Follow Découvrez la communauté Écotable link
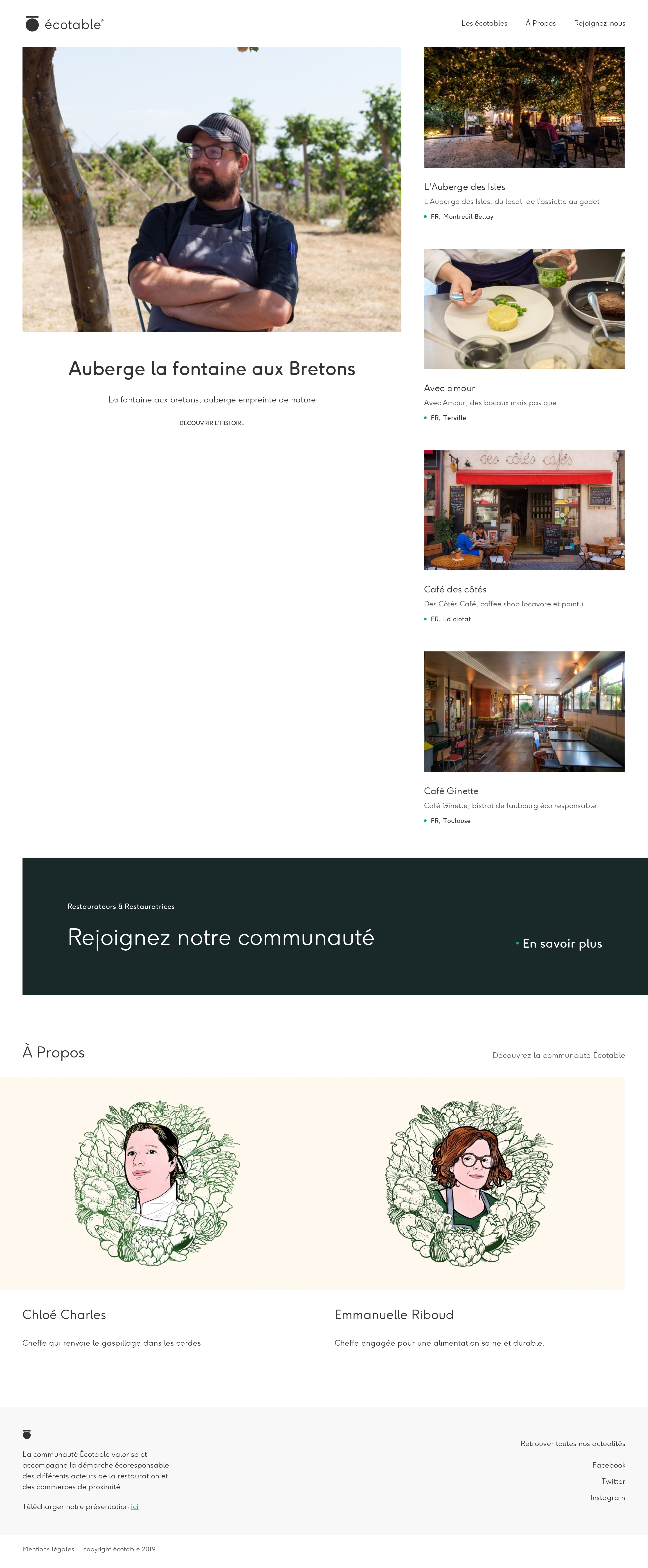The image size is (648, 1568). click(558, 1055)
